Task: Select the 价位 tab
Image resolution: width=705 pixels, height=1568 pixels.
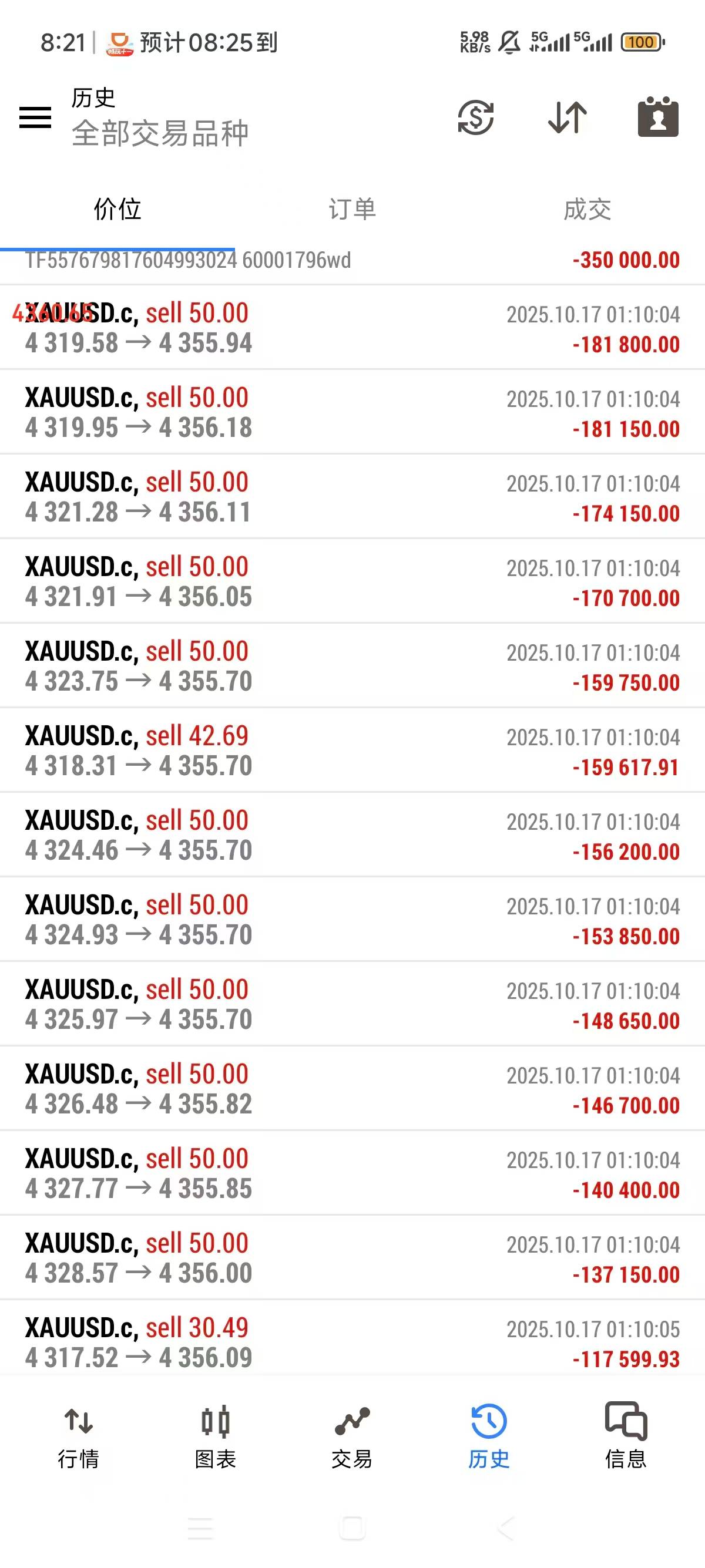Action: pyautogui.click(x=117, y=210)
